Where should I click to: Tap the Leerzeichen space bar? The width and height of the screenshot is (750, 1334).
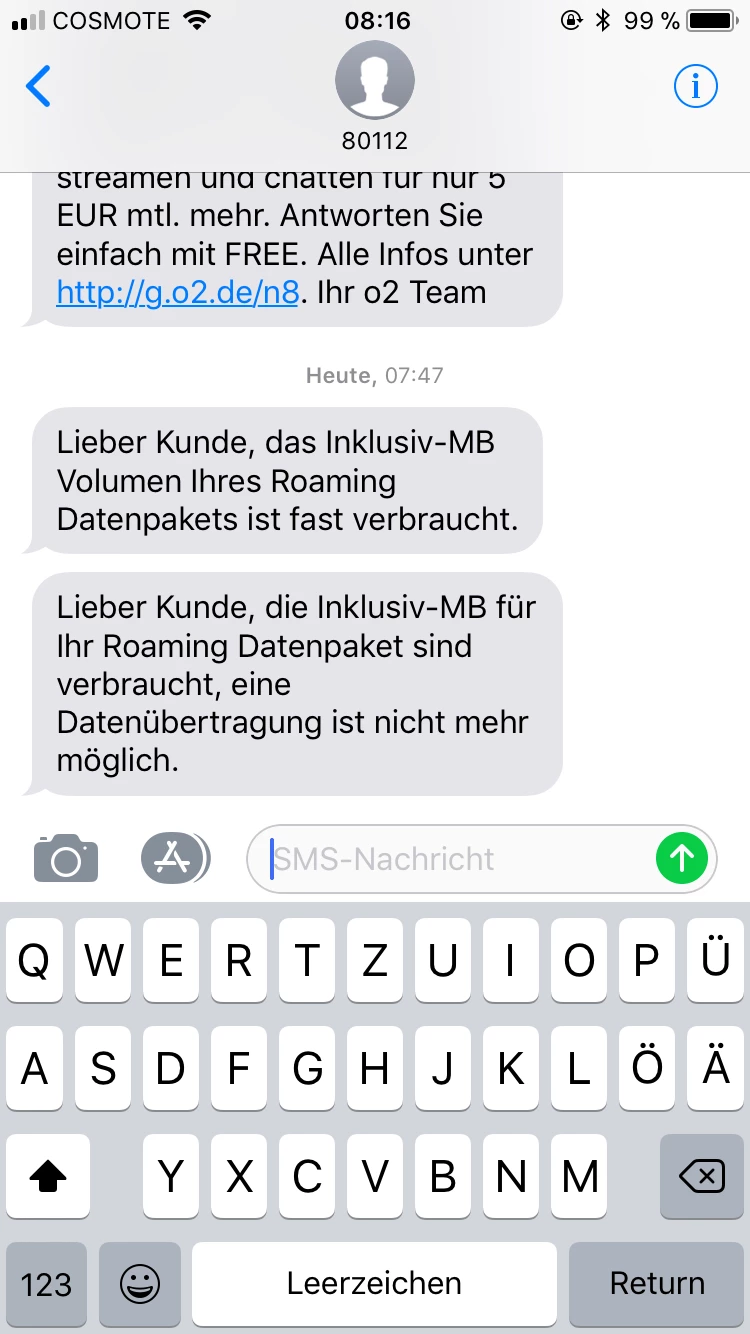pos(374,1284)
